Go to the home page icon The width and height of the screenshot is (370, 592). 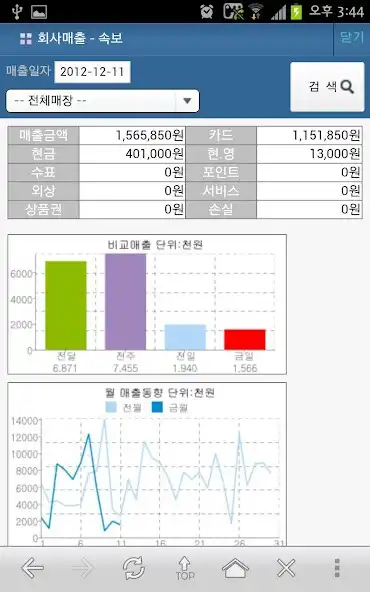click(x=235, y=568)
